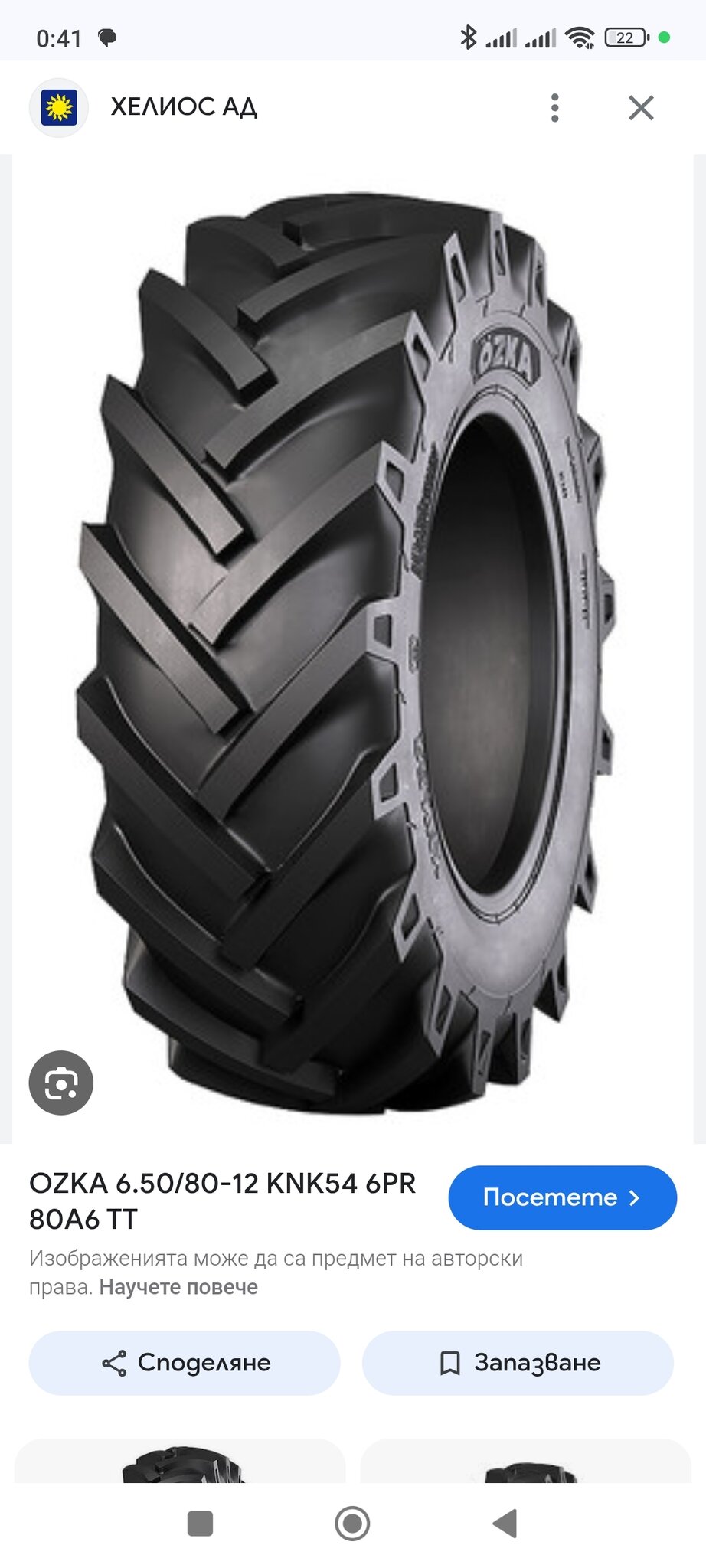Screen dimensions: 706x1568
Task: Tap the Посетете button to visit the site
Action: click(562, 1197)
